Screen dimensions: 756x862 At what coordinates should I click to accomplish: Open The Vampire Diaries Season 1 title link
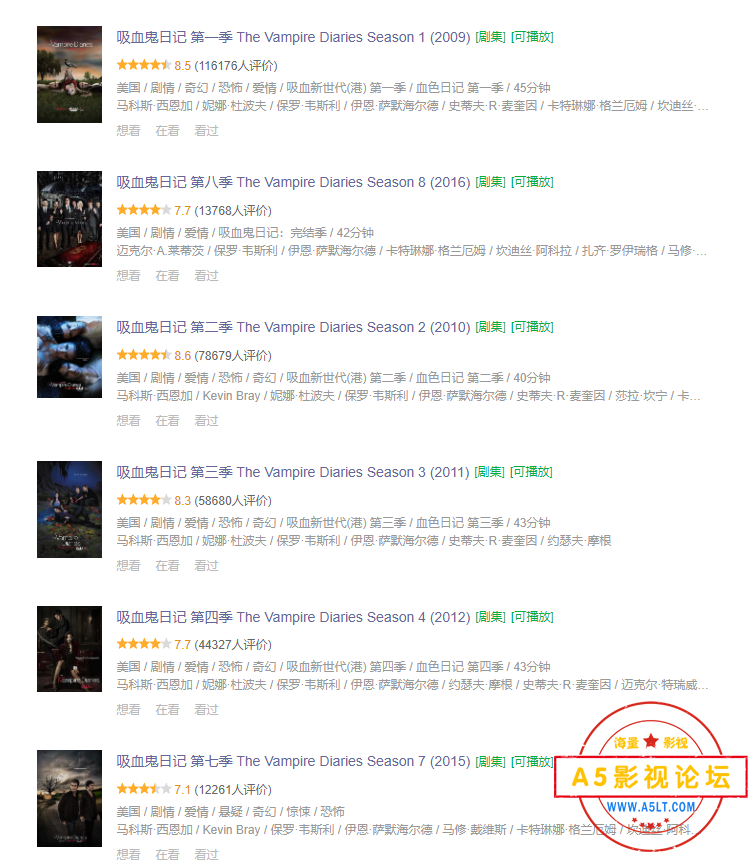click(x=293, y=37)
